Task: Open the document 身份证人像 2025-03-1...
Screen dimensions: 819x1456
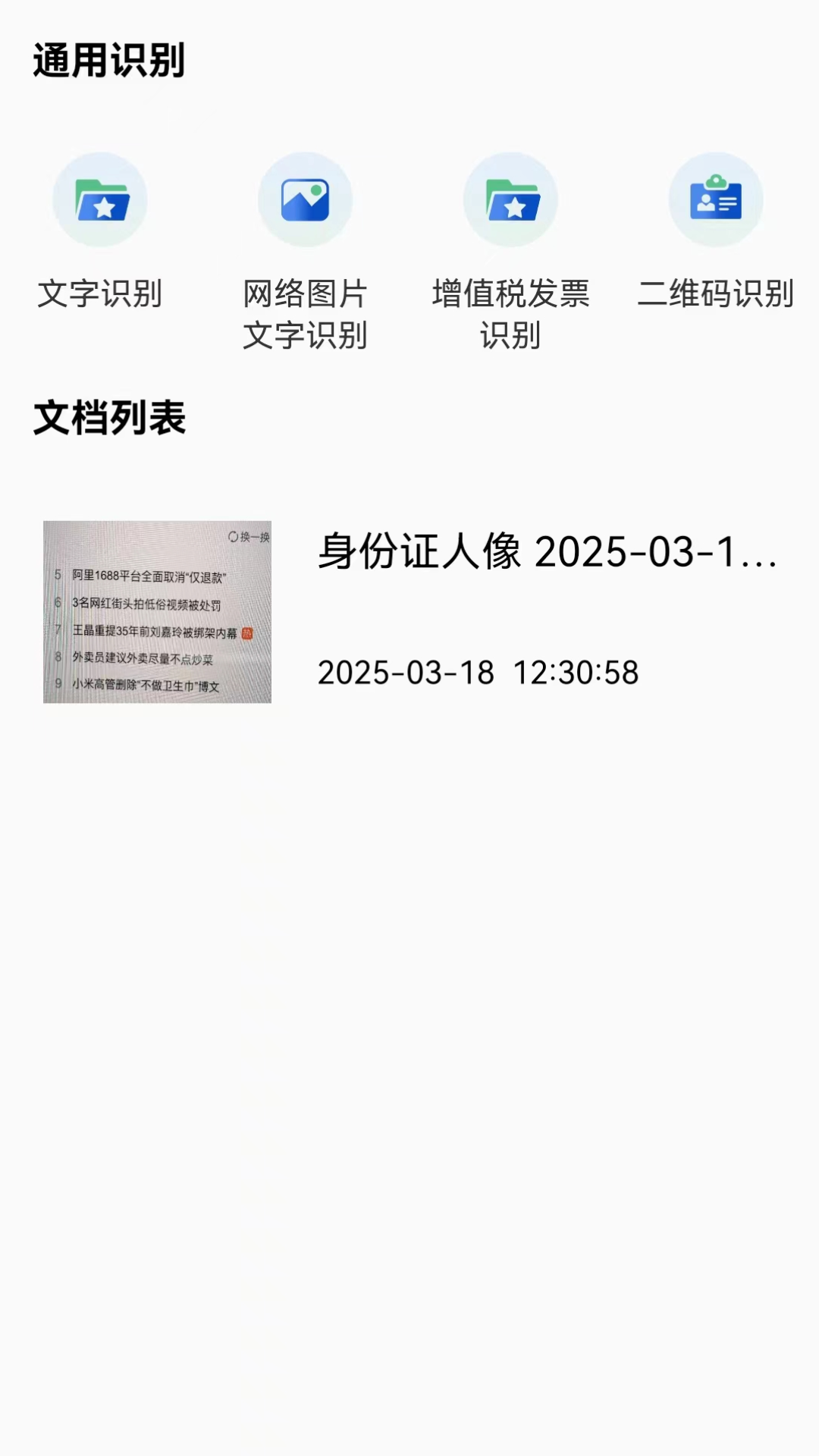Action: point(548,557)
